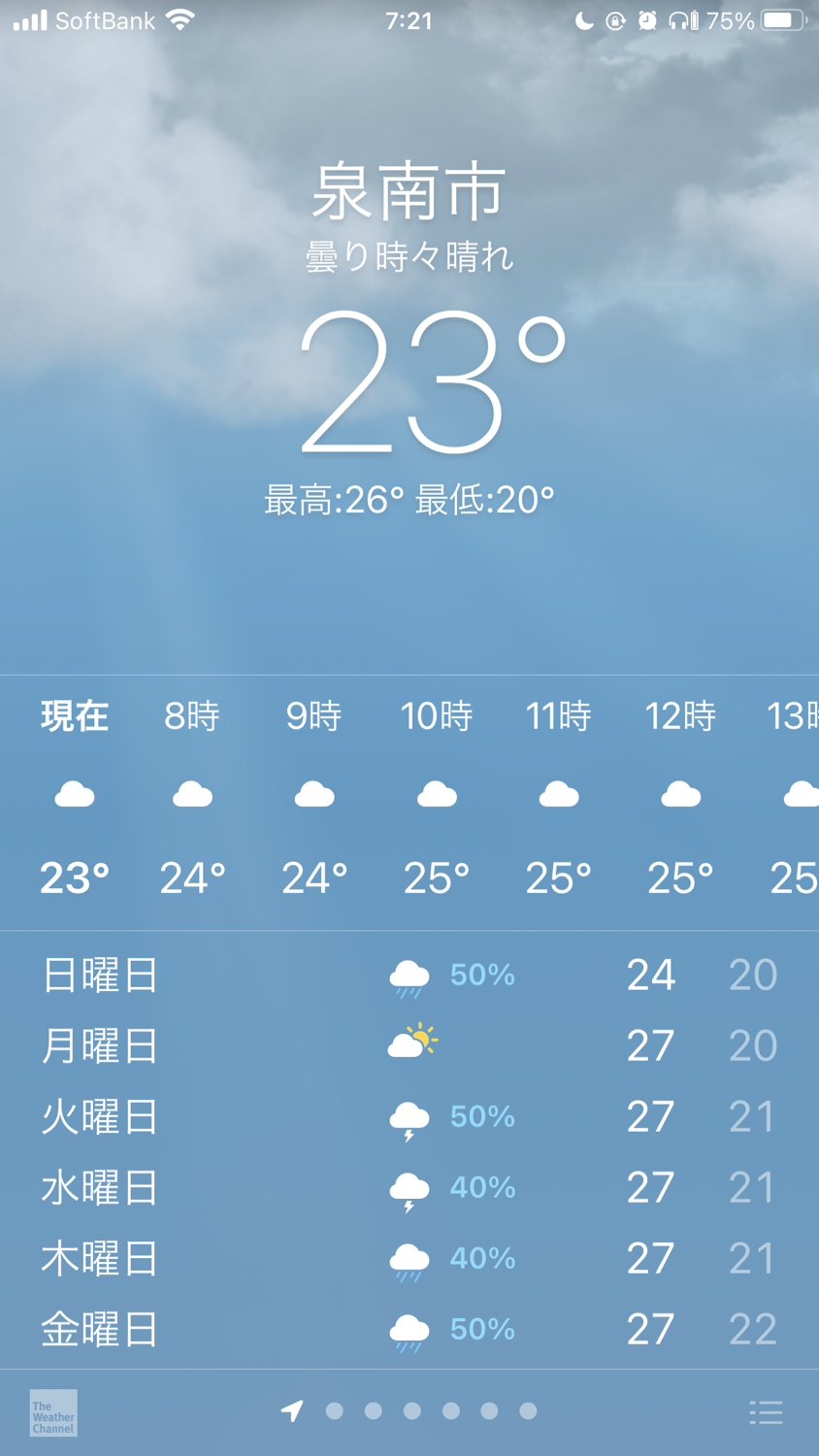The height and width of the screenshot is (1456, 819).
Task: Tap the page indicator dots
Action: pyautogui.click(x=411, y=1411)
